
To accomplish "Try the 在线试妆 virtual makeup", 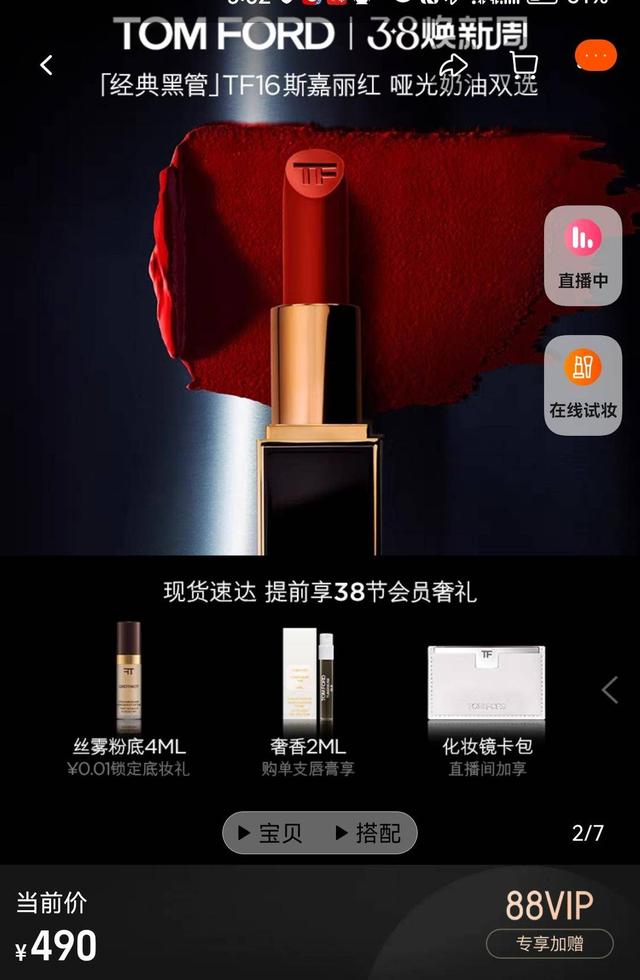I will click(583, 385).
